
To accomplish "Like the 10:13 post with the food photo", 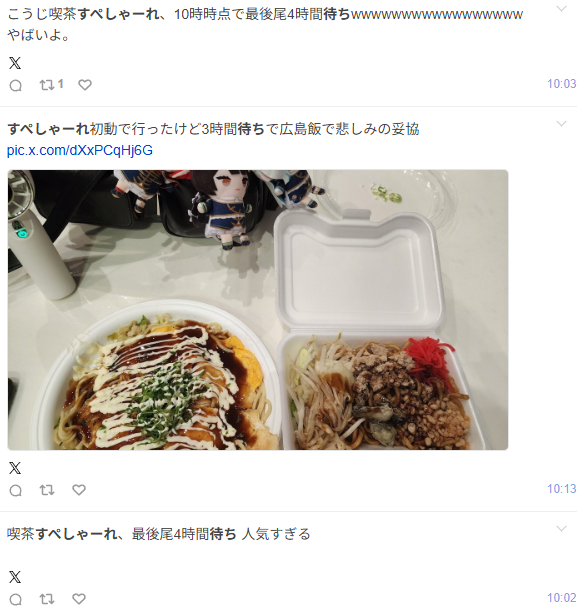I will 79,490.
